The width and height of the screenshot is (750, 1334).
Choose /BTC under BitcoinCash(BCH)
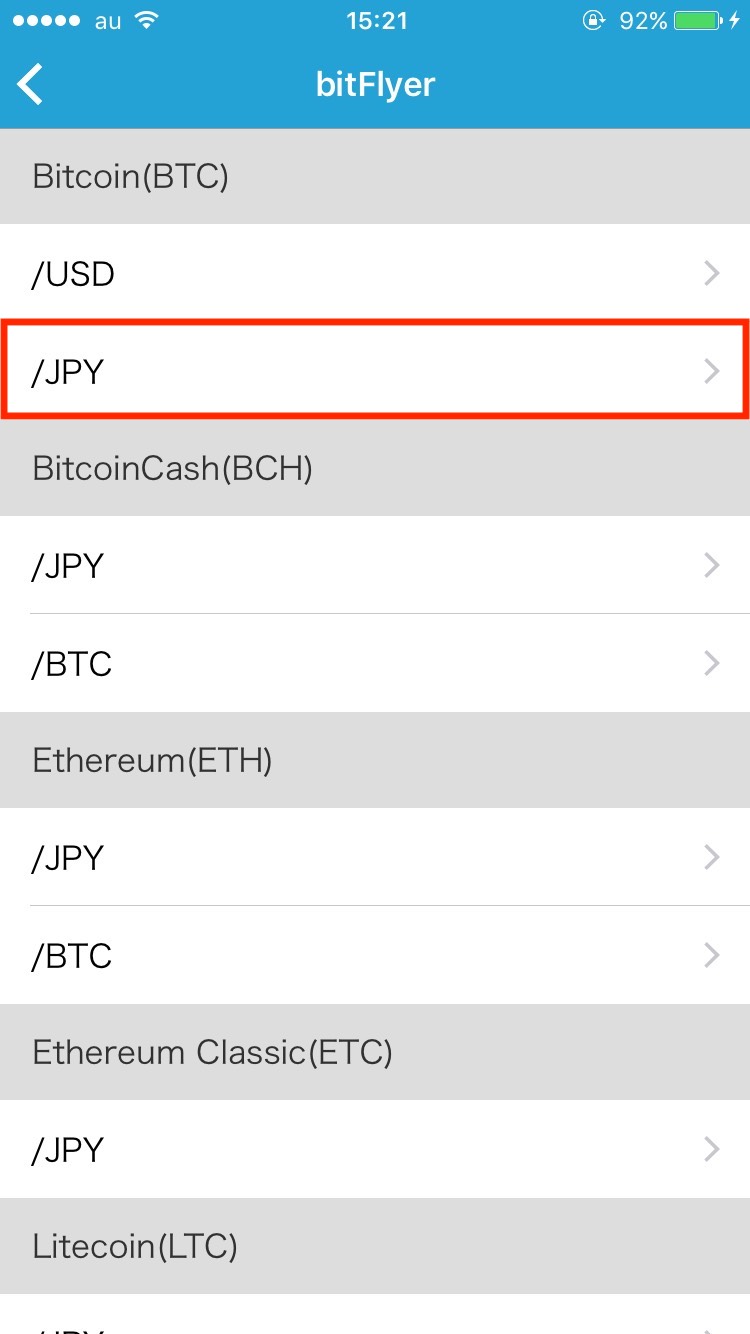coord(375,663)
